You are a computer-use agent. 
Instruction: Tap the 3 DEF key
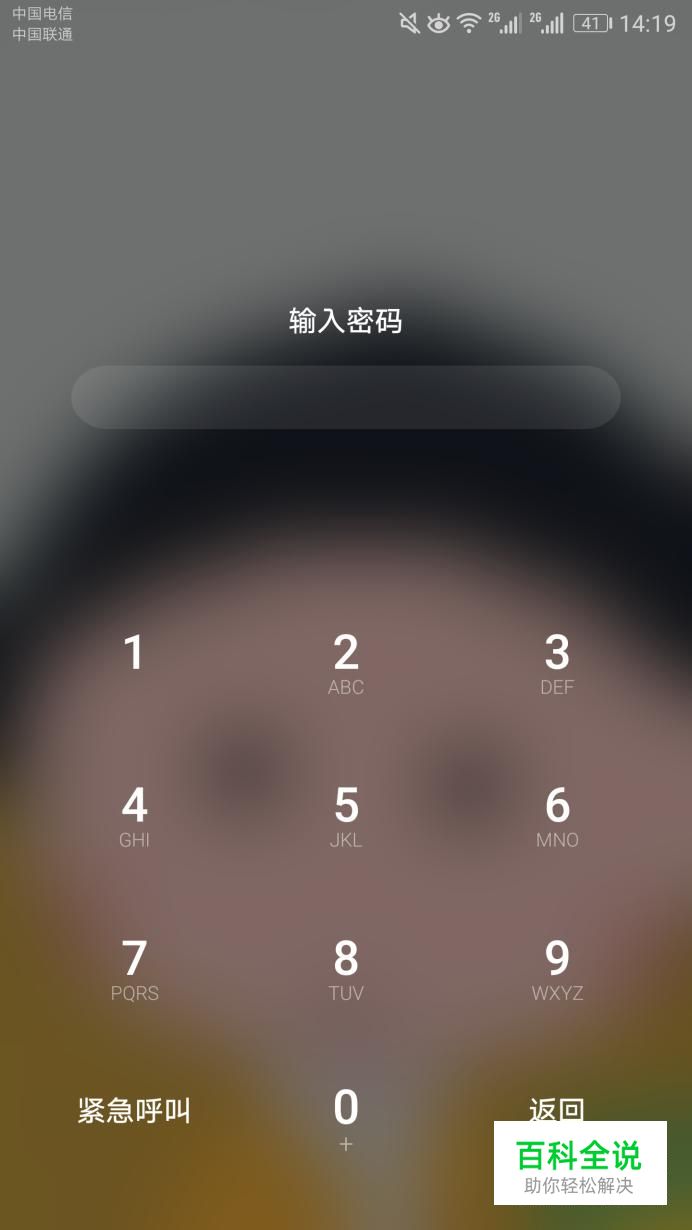(557, 663)
